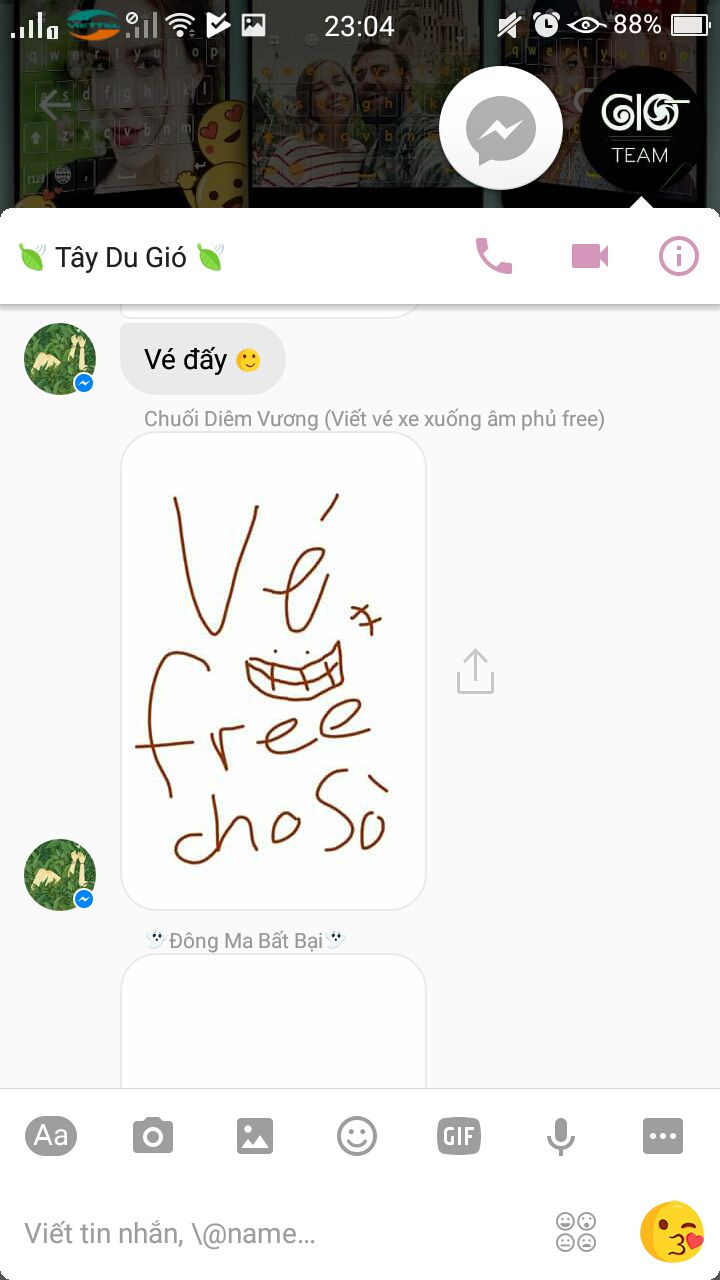
Task: Open the emoji faces grid icon
Action: pyautogui.click(x=576, y=1232)
